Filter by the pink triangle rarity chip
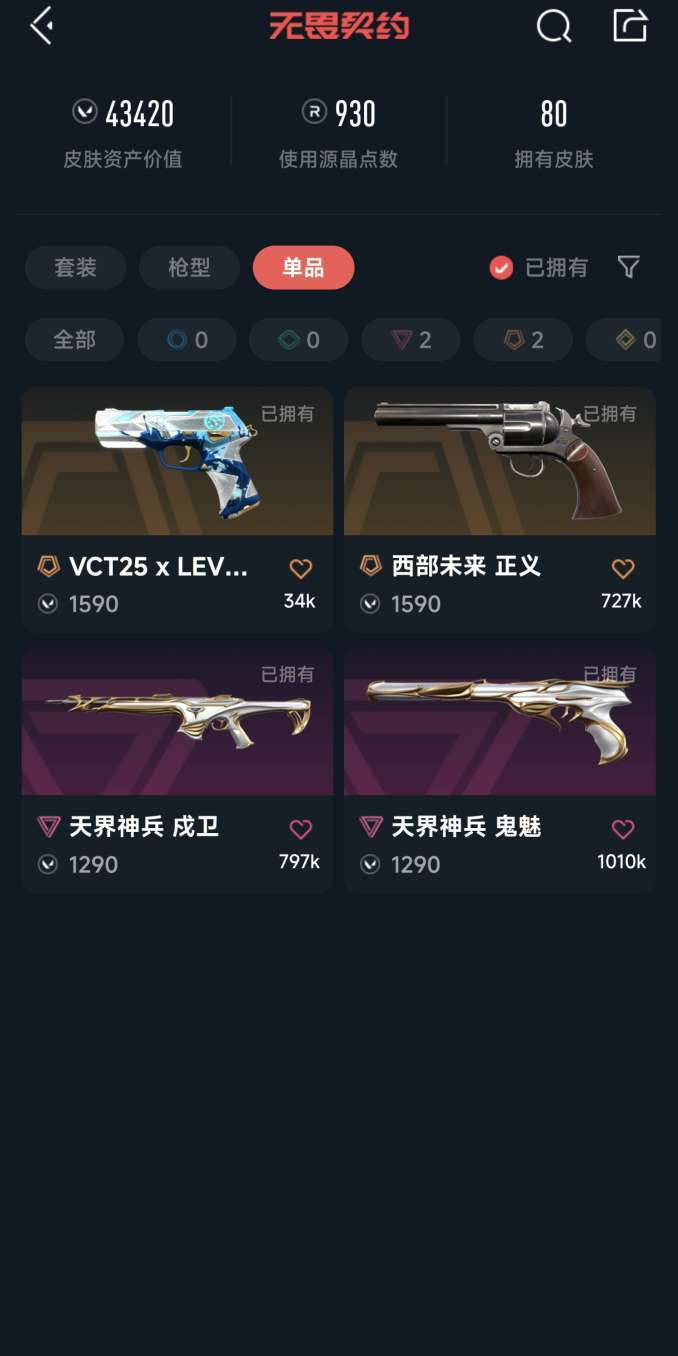The image size is (678, 1356). 411,340
